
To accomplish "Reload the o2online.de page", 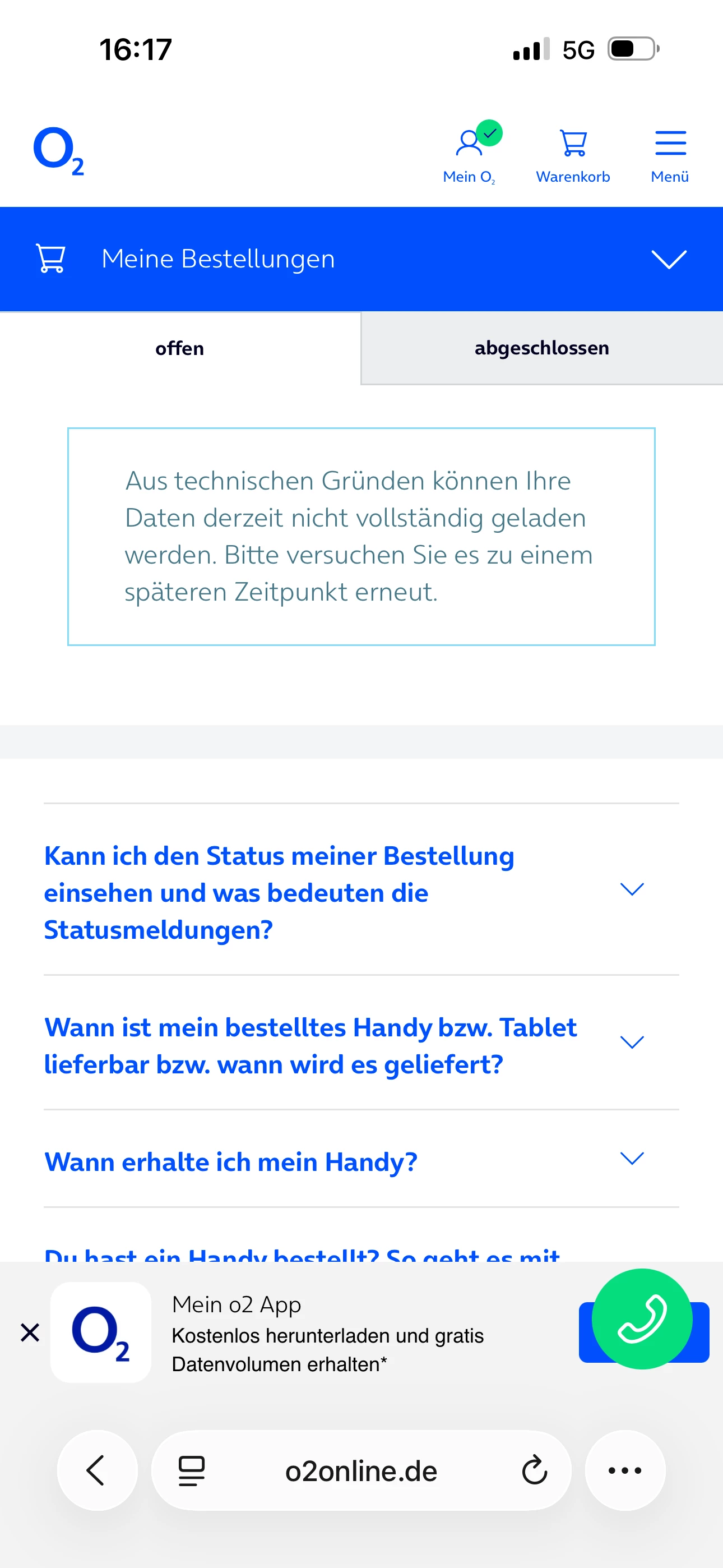I will [534, 1470].
